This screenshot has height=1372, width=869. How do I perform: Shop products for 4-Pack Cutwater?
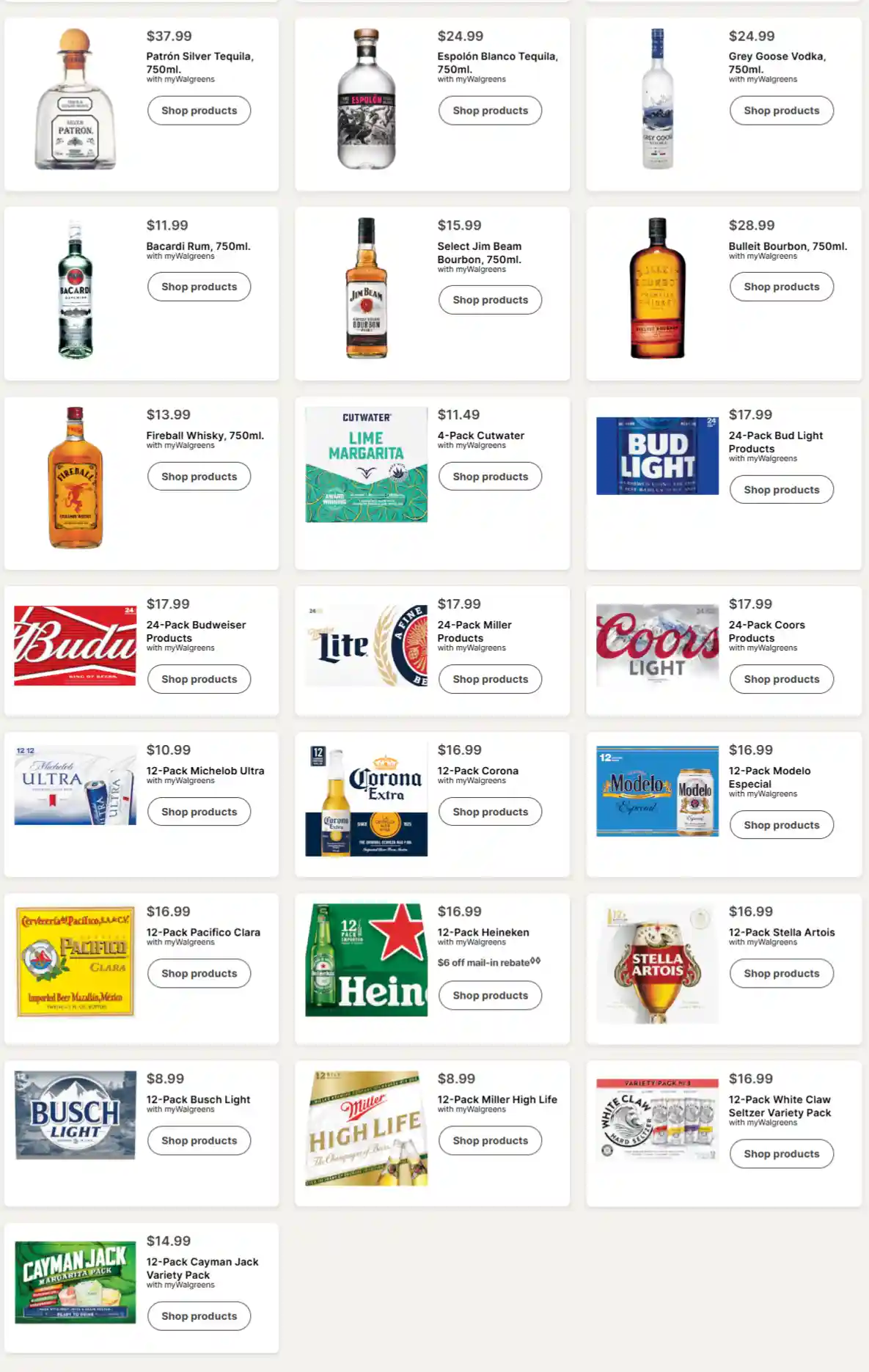coord(490,477)
